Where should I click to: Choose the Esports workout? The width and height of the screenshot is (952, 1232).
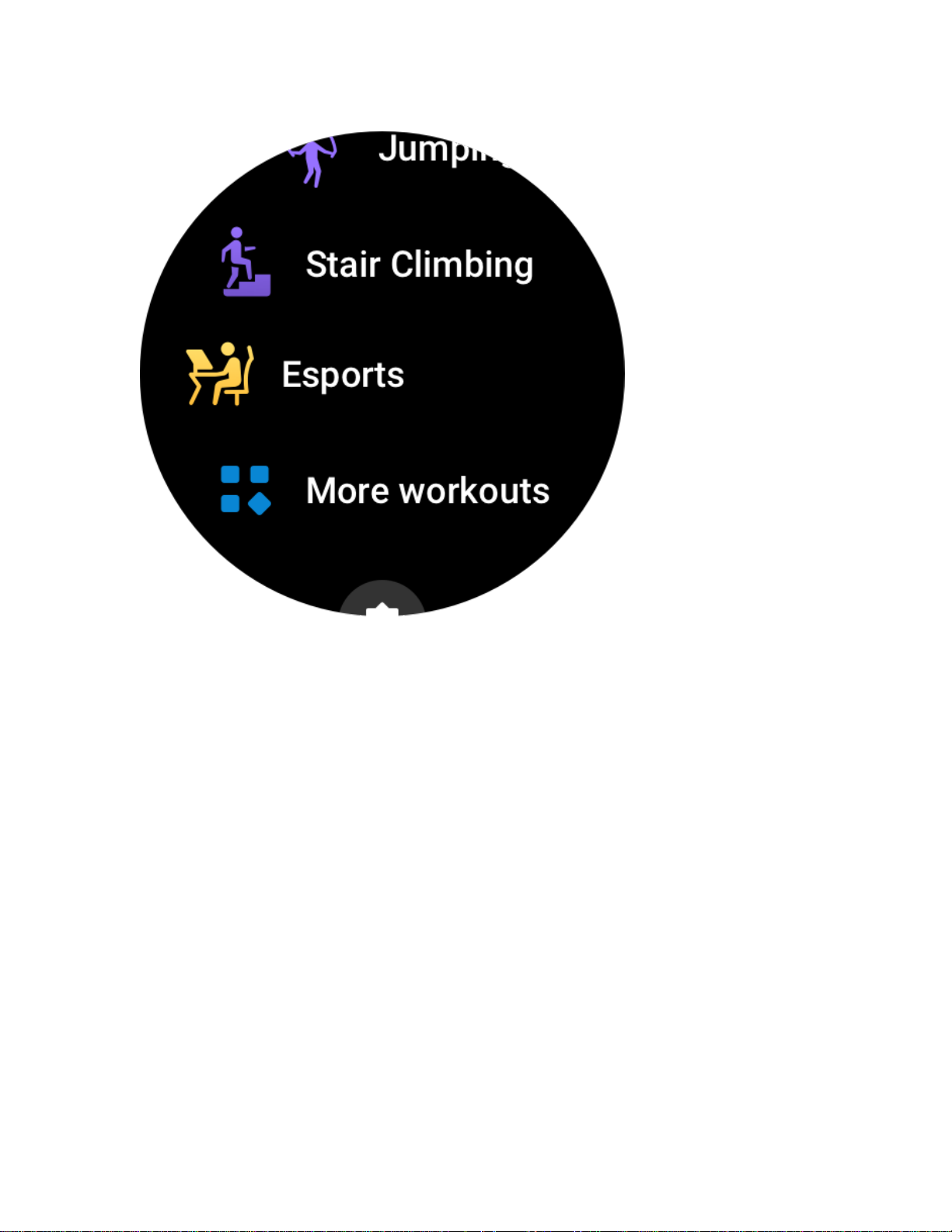pos(343,375)
